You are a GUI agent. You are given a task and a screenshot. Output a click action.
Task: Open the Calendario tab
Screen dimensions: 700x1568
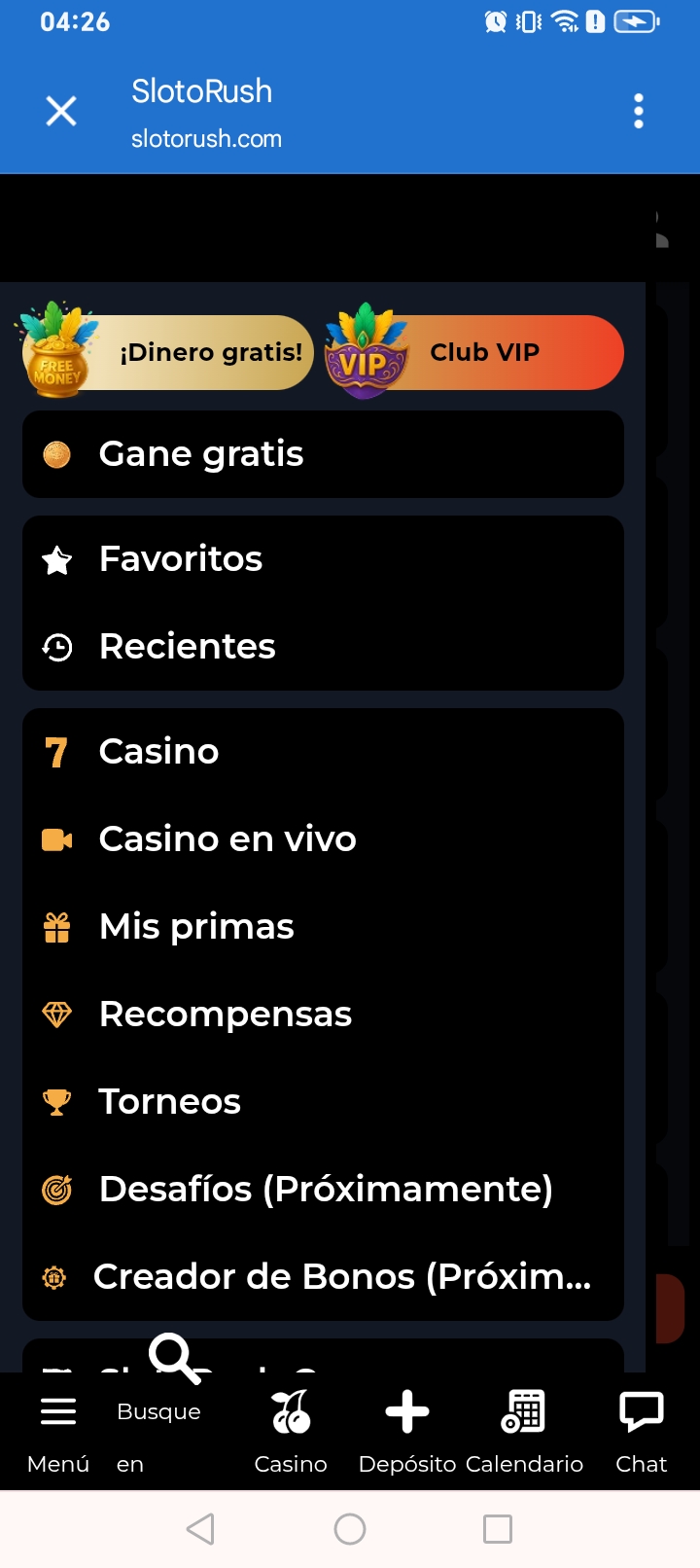pyautogui.click(x=524, y=1430)
